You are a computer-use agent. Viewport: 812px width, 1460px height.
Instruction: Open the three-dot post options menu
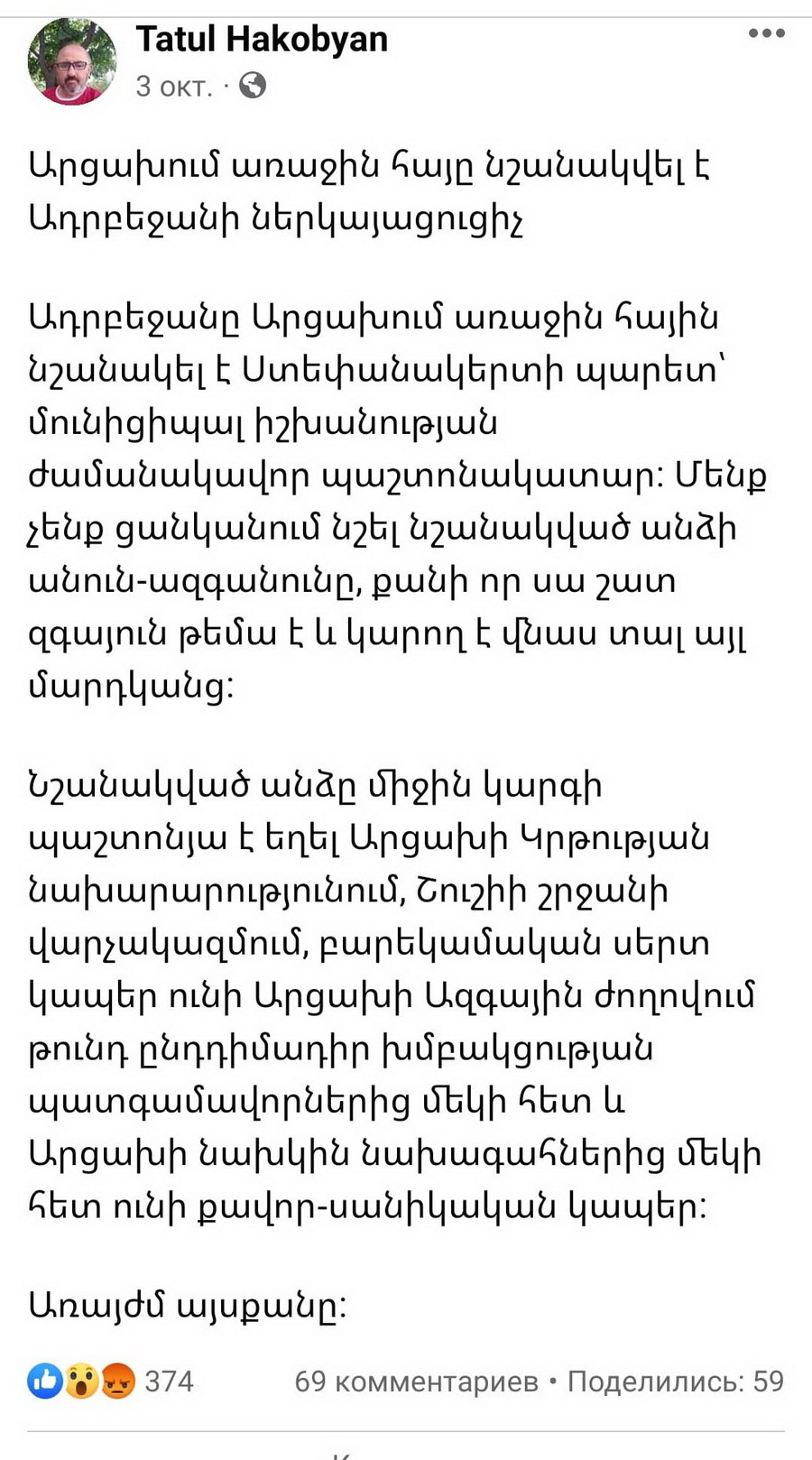coord(766,33)
